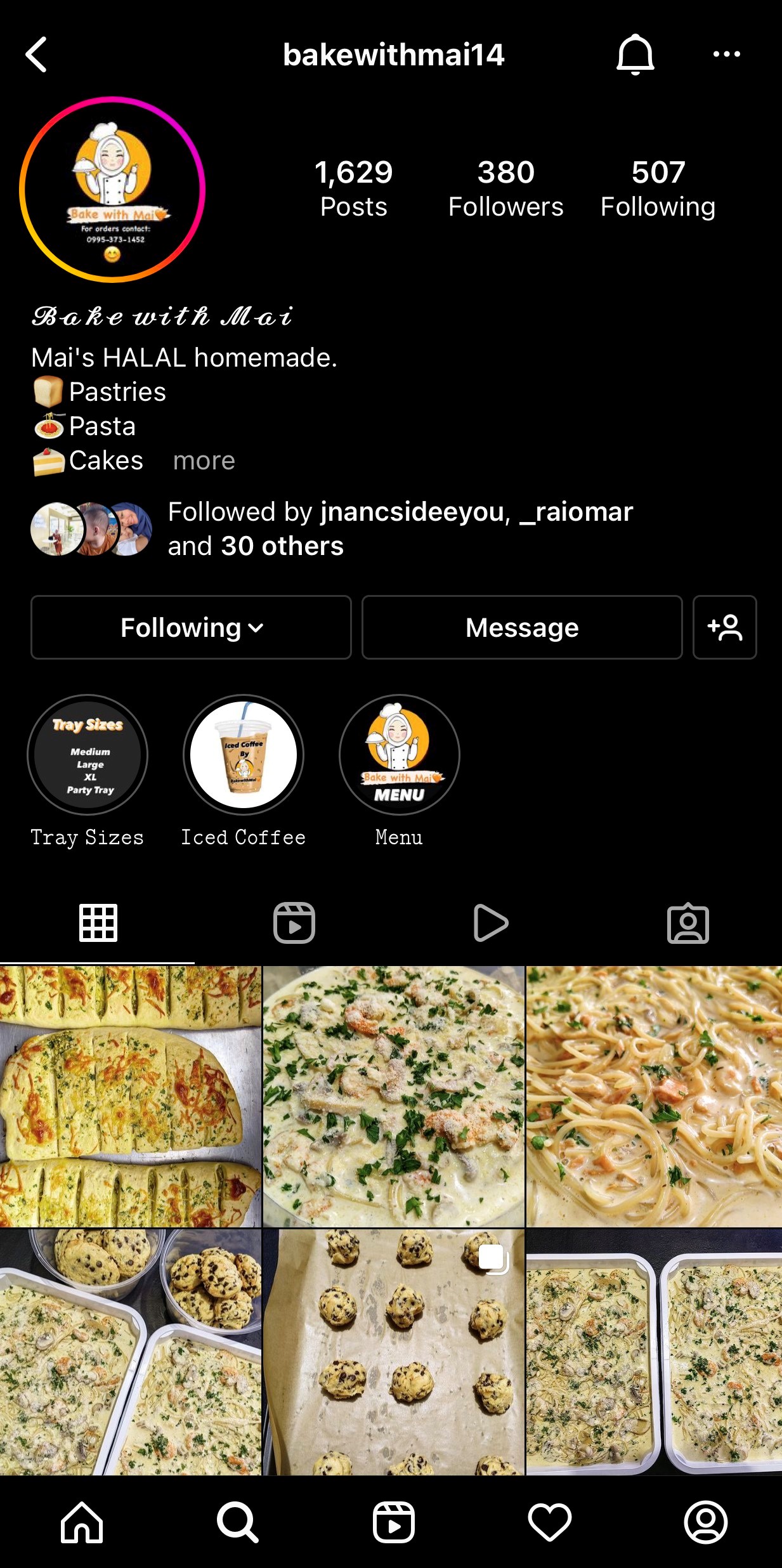
Task: Open the Tray Sizes highlight
Action: pos(88,755)
